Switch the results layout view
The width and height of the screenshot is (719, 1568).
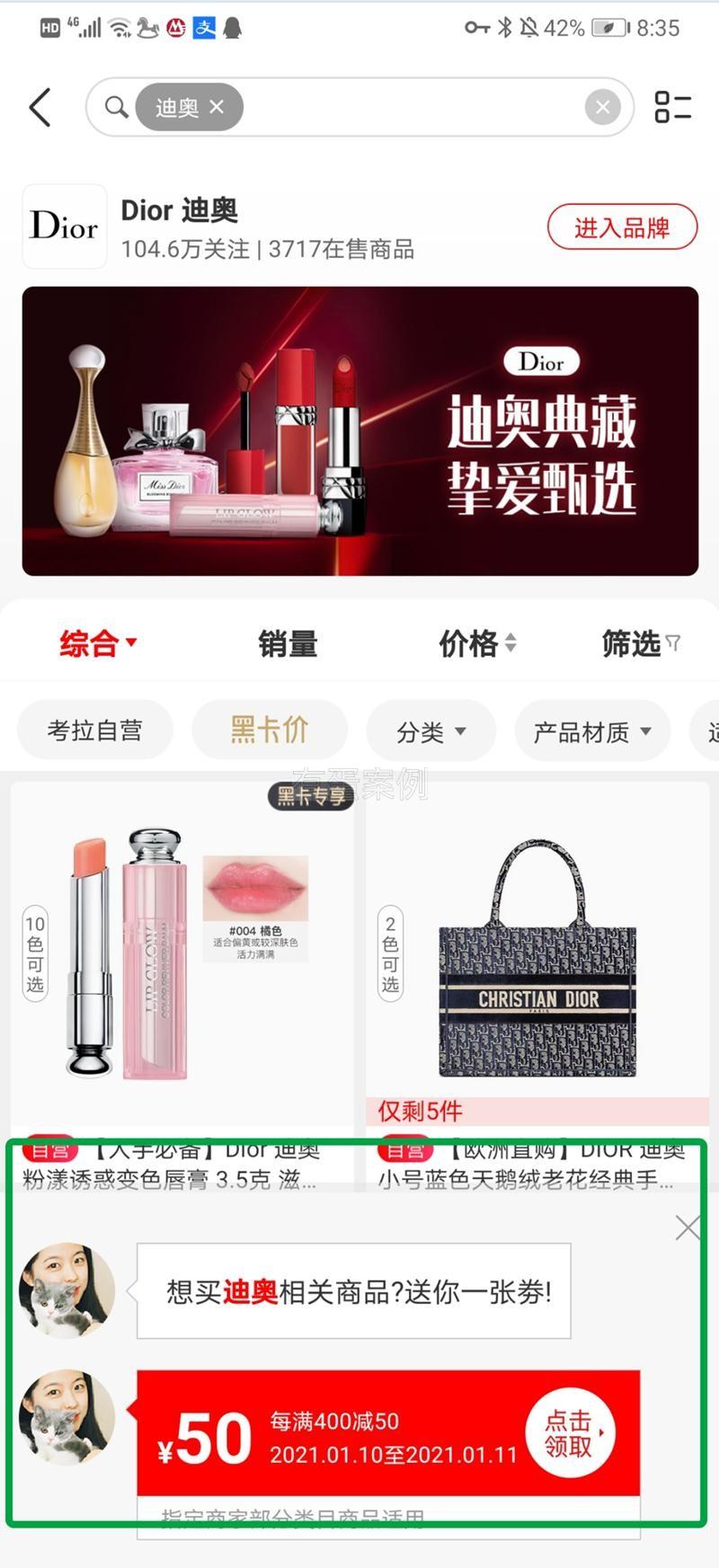click(x=672, y=107)
